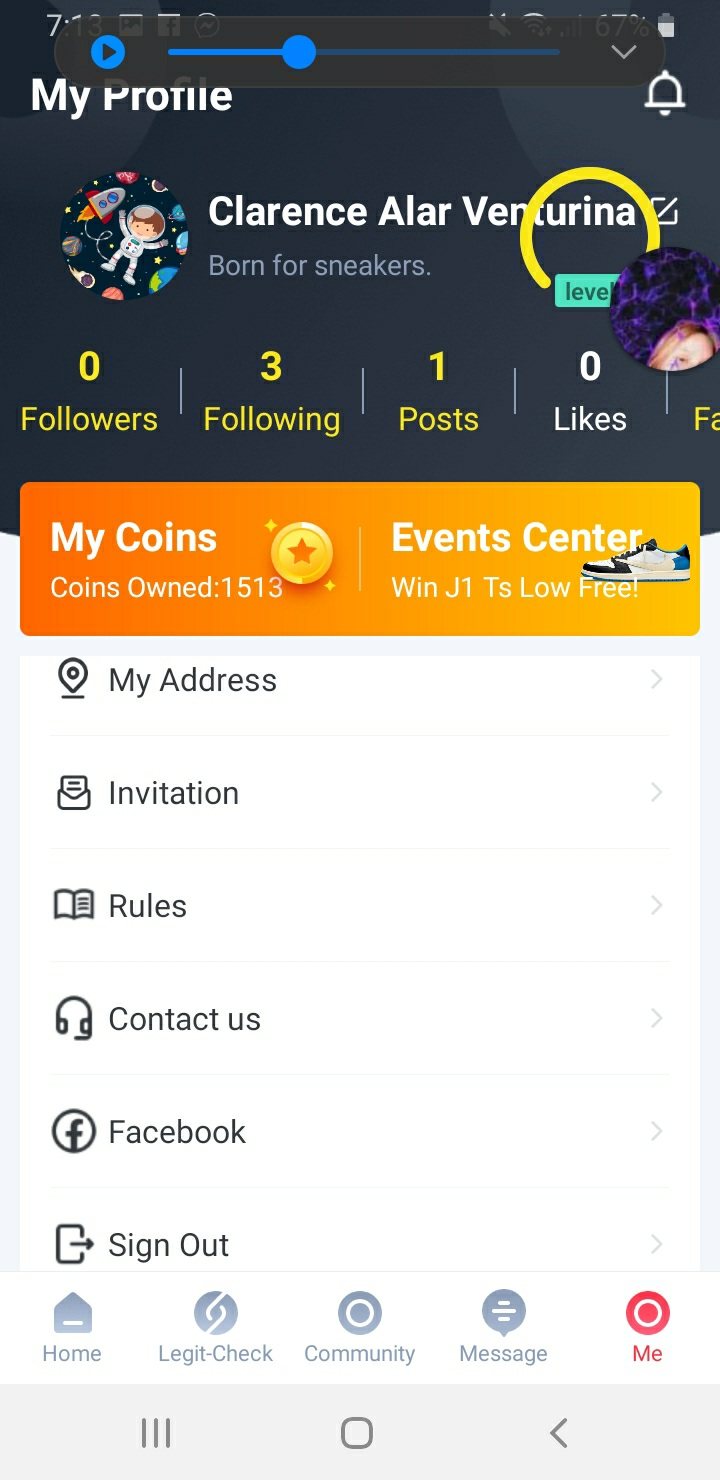This screenshot has height=1480, width=720.
Task: Open the Posts count
Action: (438, 392)
